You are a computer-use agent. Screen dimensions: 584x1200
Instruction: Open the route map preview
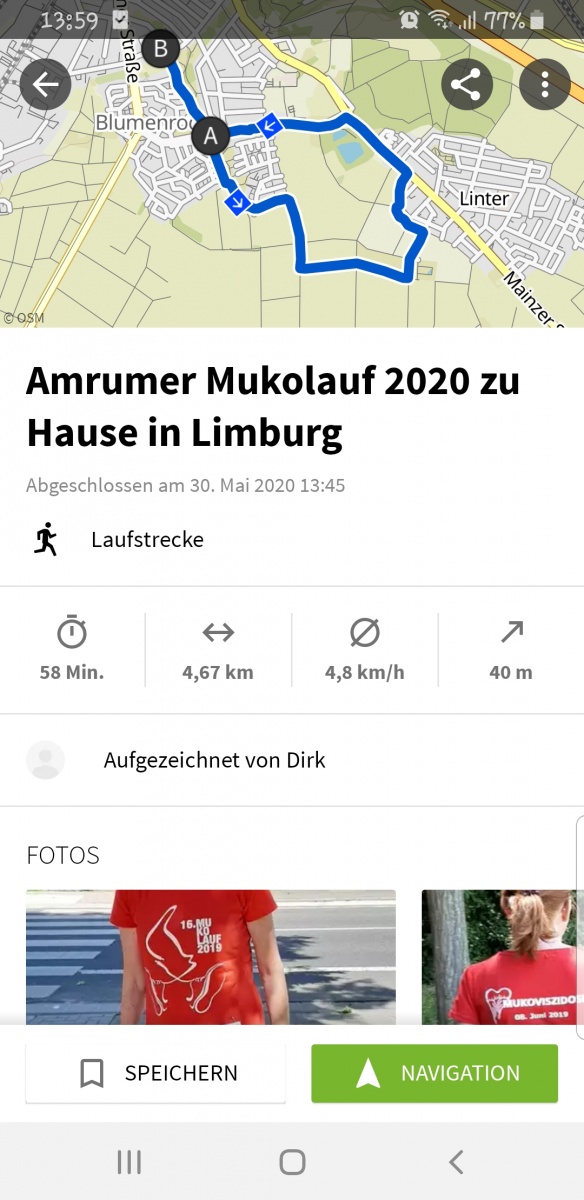[x=292, y=180]
